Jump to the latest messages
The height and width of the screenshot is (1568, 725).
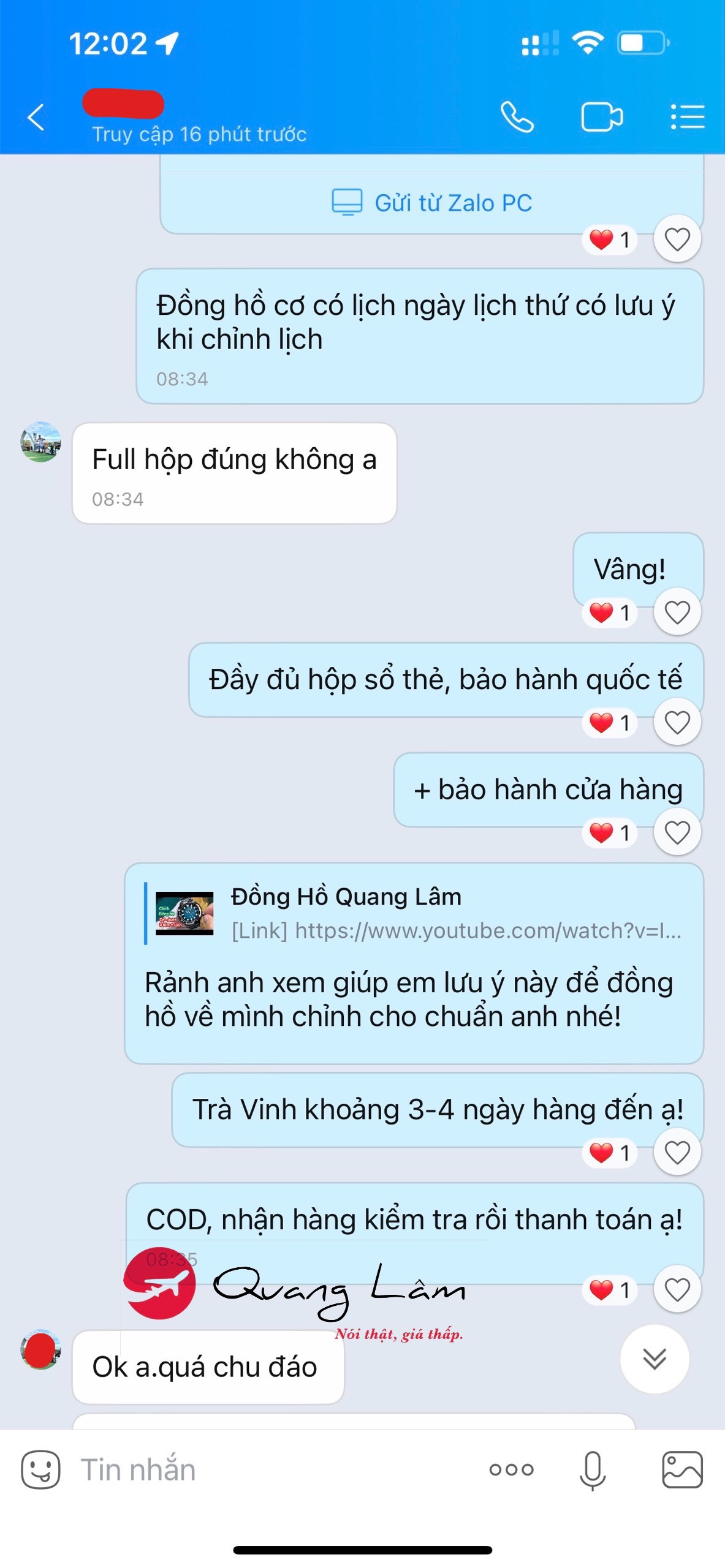click(655, 1359)
